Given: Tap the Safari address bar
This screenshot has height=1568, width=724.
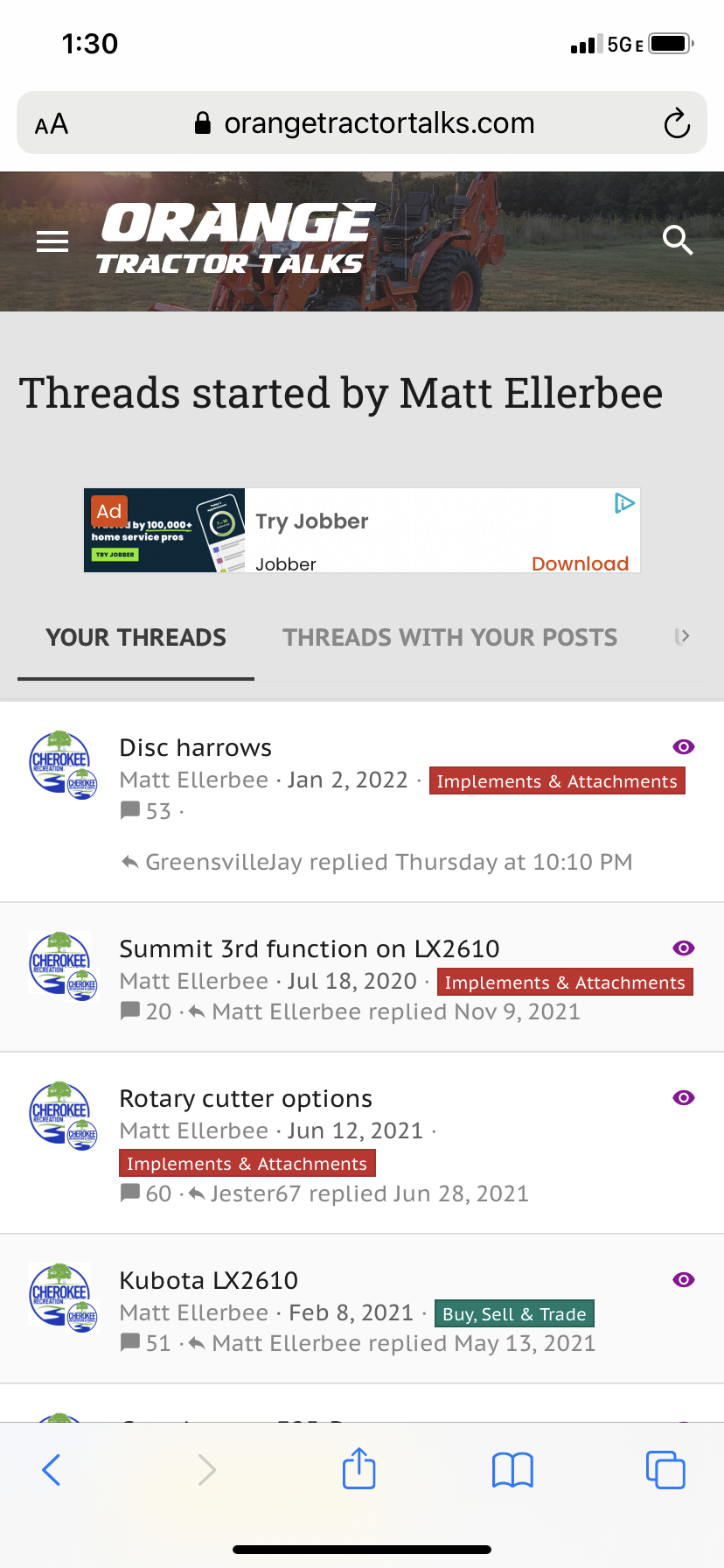Looking at the screenshot, I should coord(378,123).
